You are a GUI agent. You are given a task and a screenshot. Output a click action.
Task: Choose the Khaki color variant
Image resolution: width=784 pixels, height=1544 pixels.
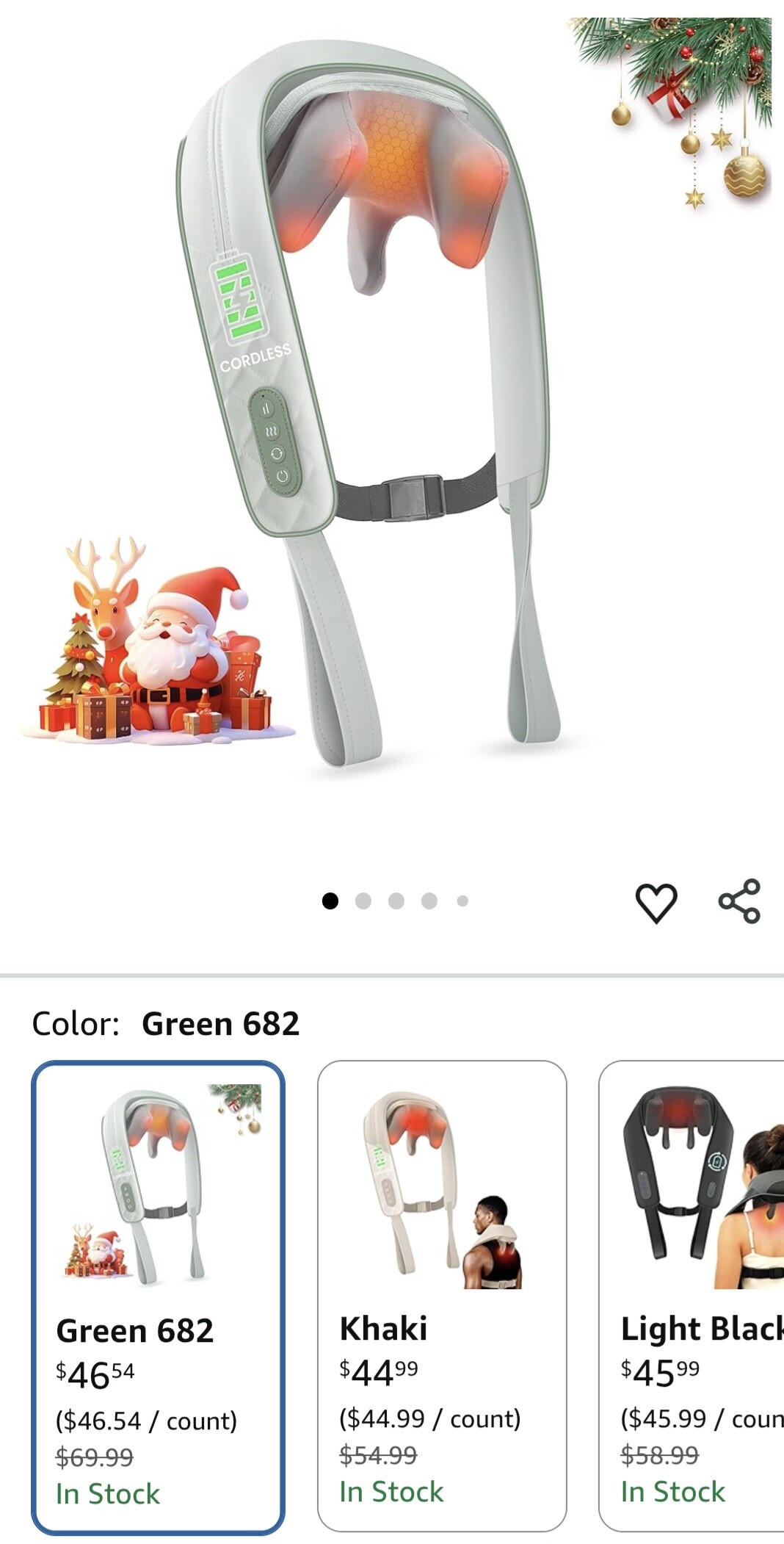(x=442, y=1296)
